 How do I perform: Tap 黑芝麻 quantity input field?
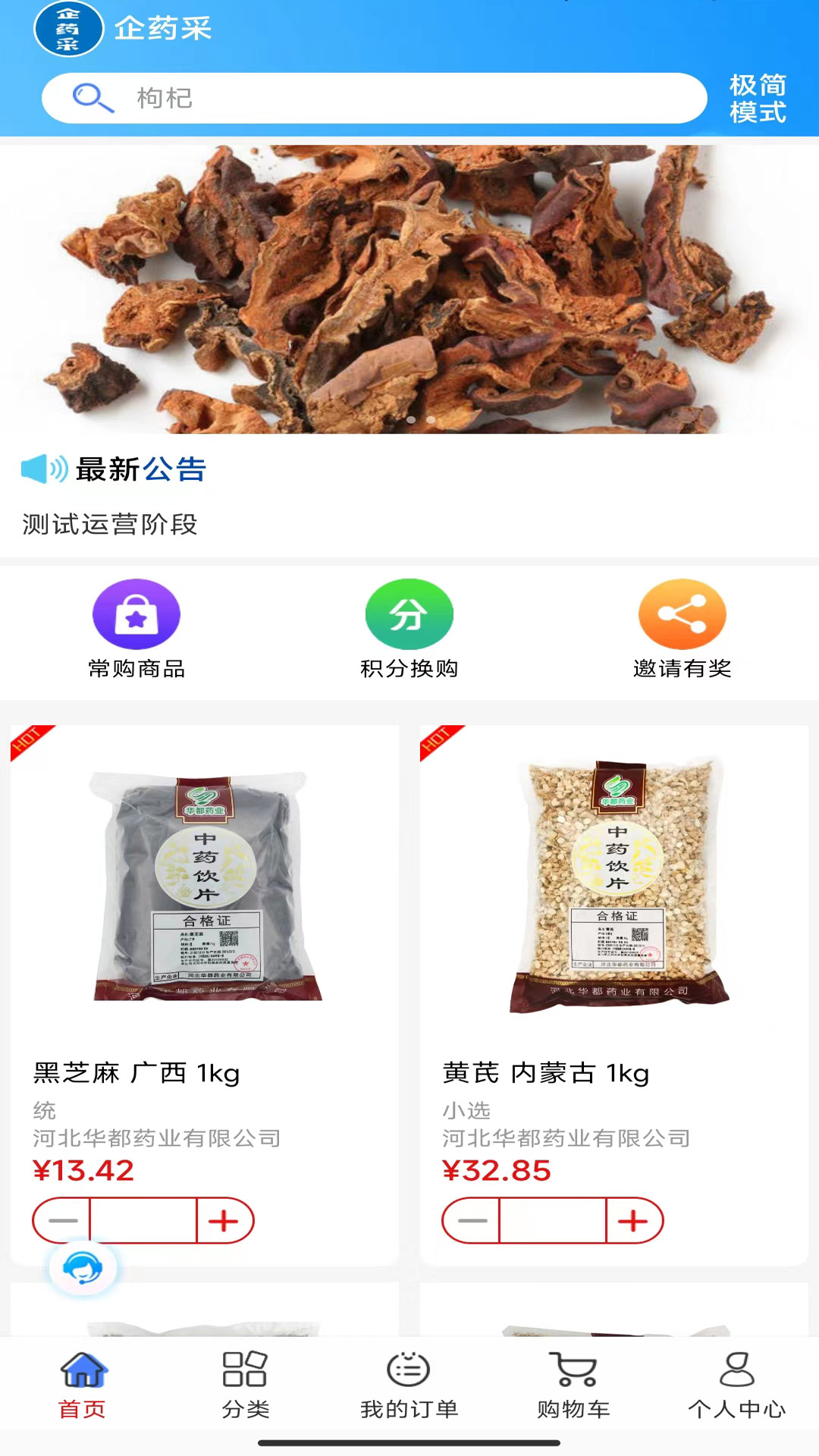tap(143, 1221)
